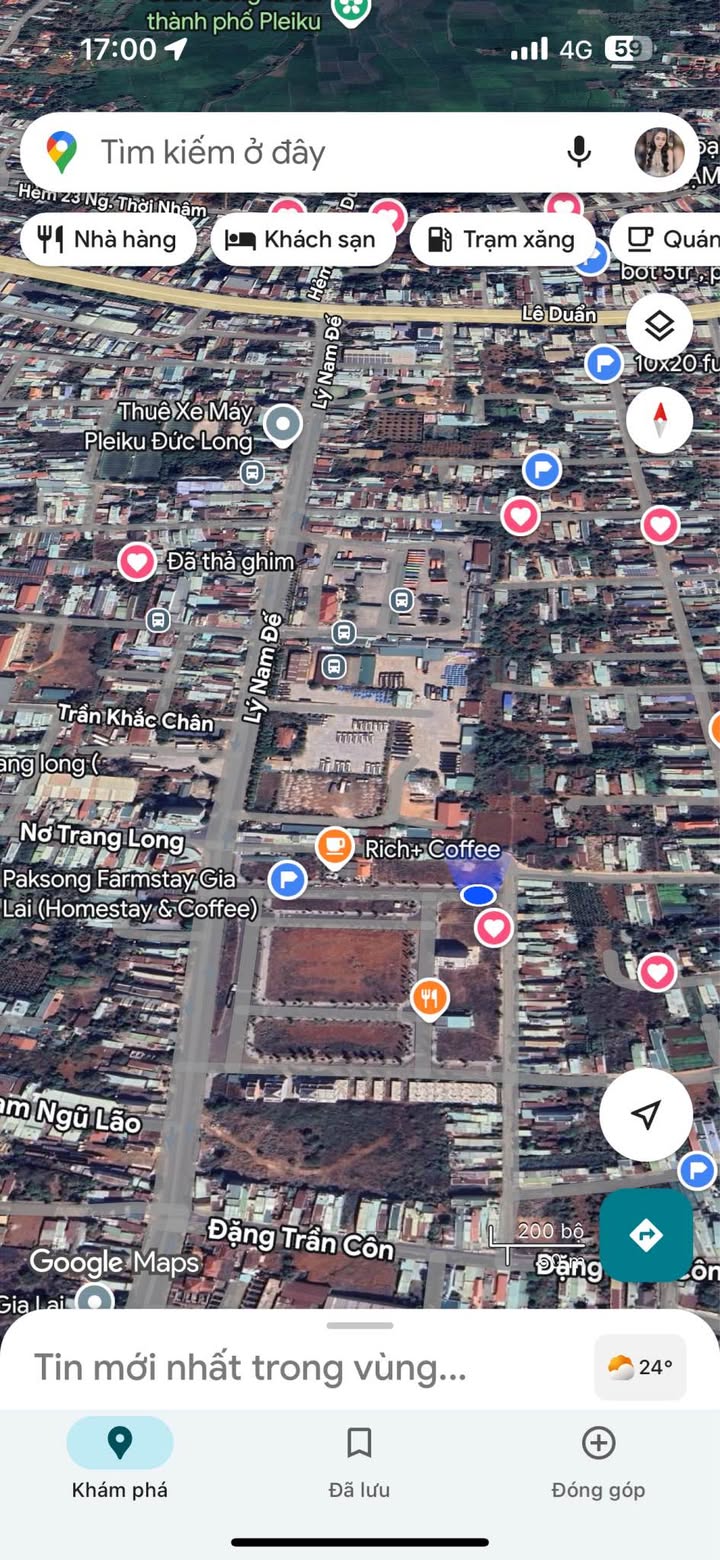Choose the "Trạm xăng" chip
720x1560 pixels.
tap(502, 240)
